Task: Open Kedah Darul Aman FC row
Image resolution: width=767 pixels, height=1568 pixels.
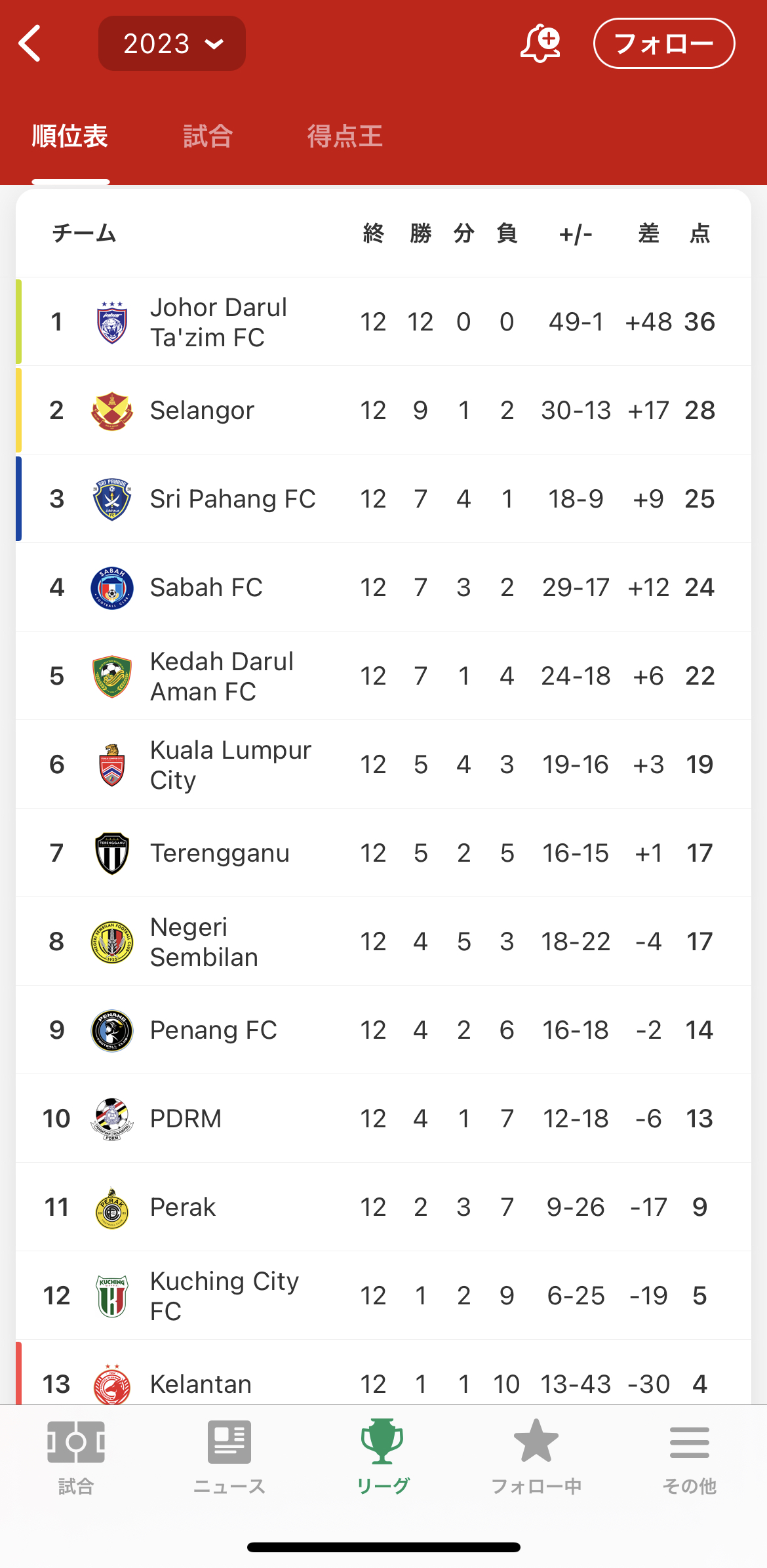Action: tap(383, 675)
